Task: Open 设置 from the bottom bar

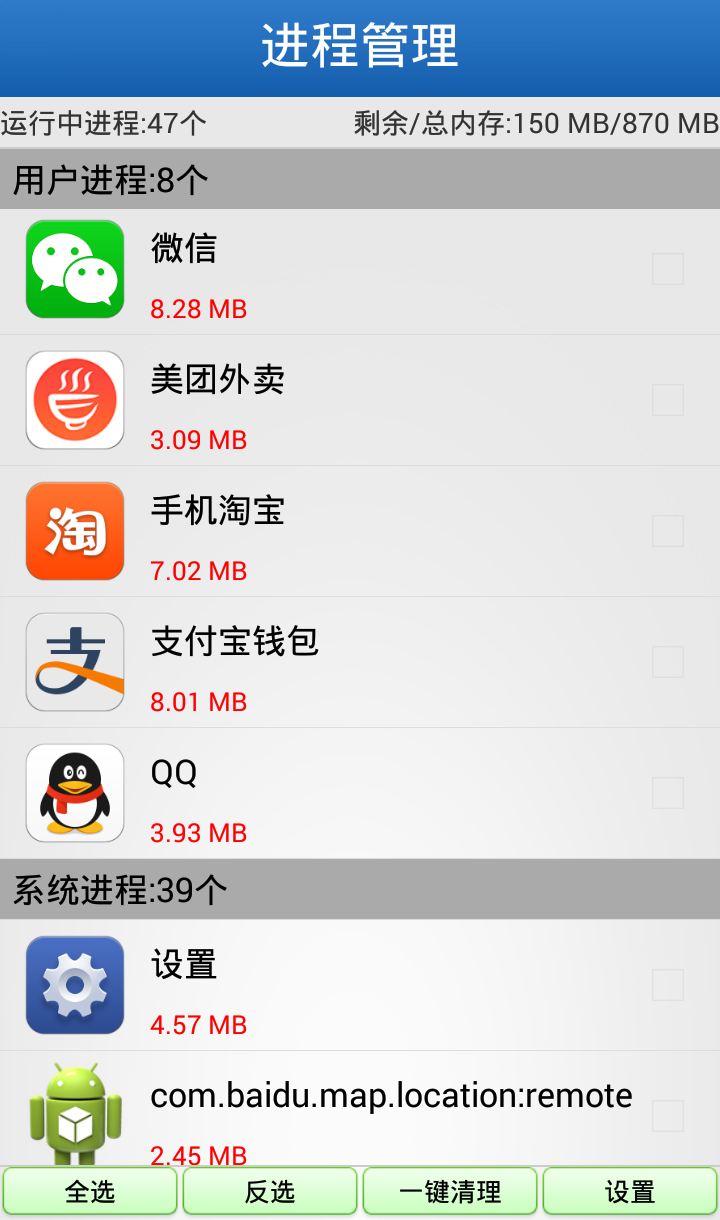Action: [630, 1191]
